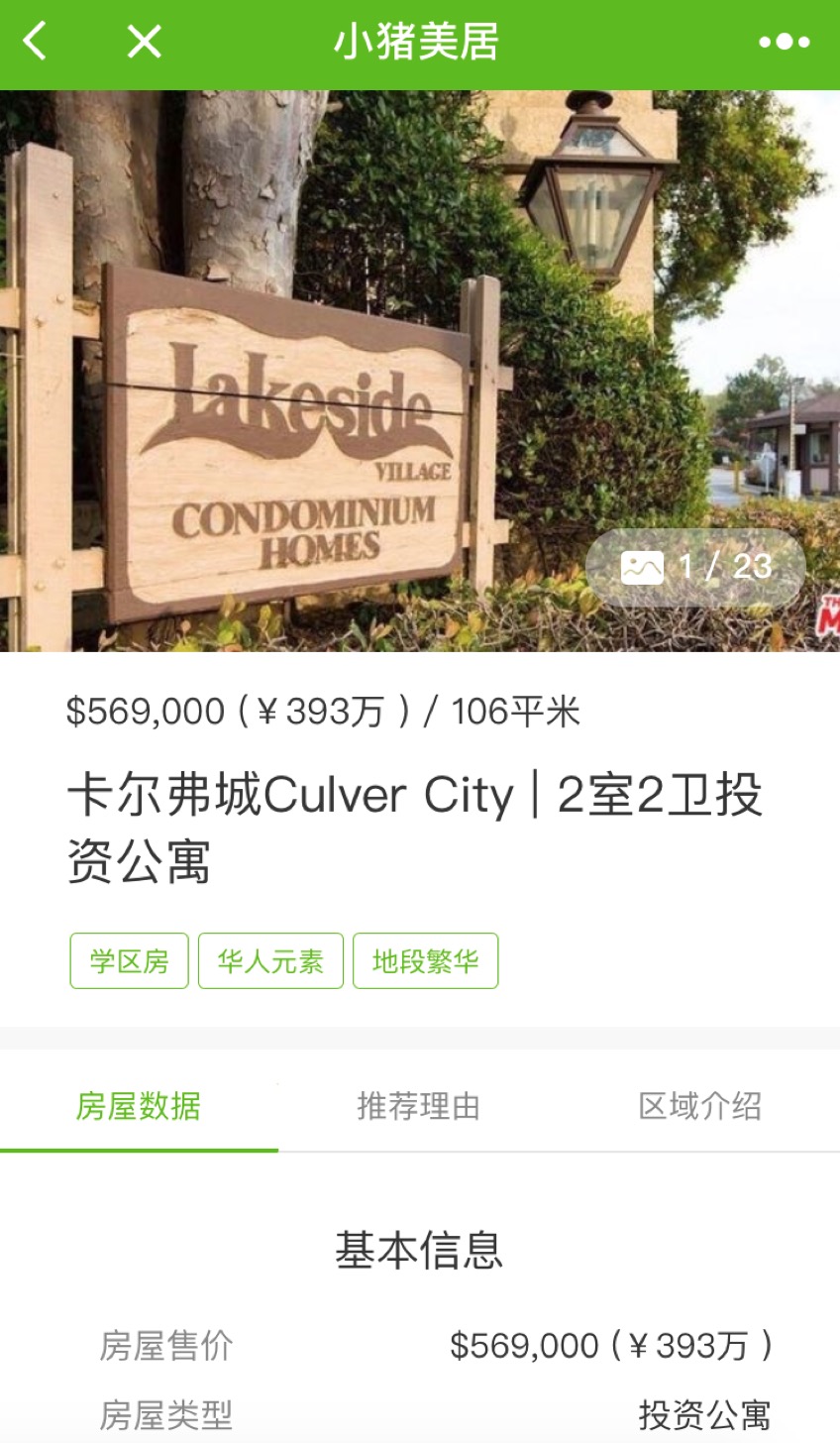Viewport: 840px width, 1443px height.
Task: View the photo gallery via 1/23 badge
Action: pyautogui.click(x=696, y=567)
